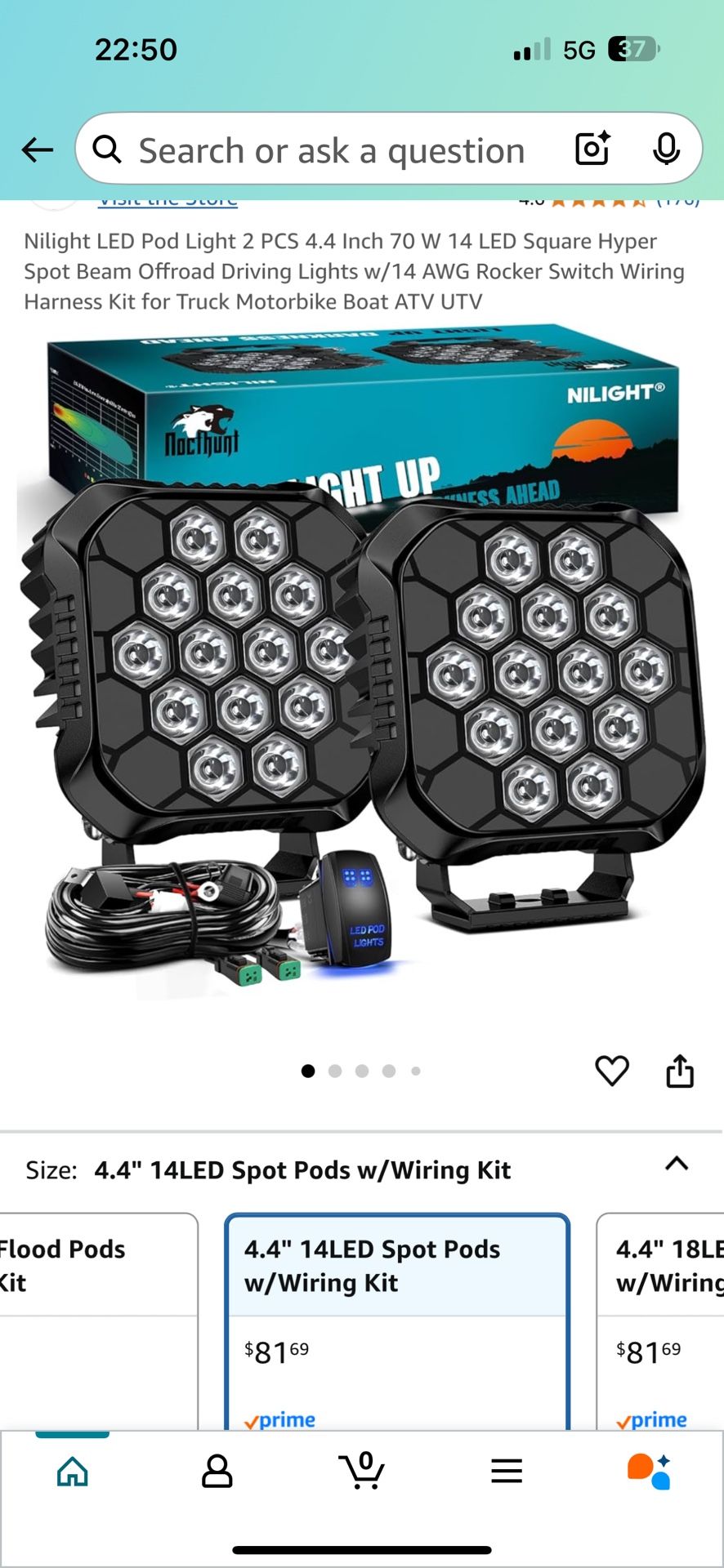Open camera lens search

pos(592,149)
